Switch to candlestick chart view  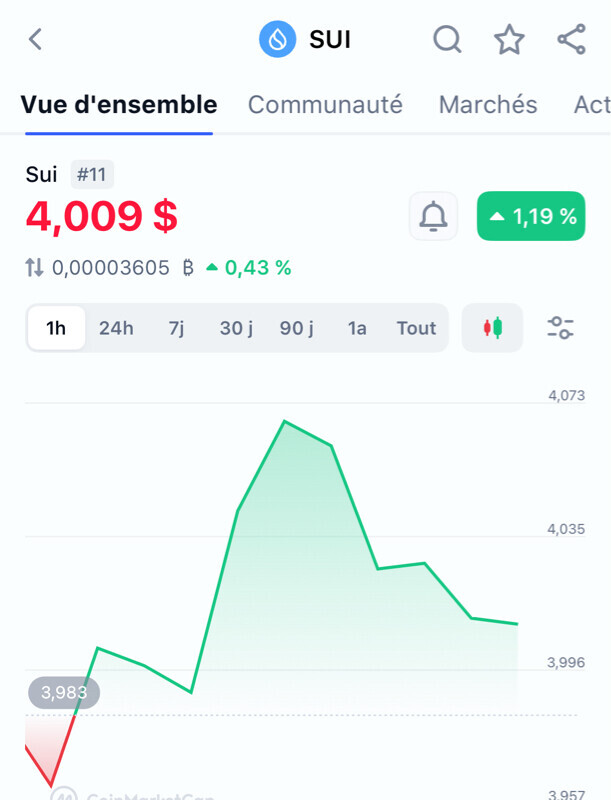coord(492,328)
